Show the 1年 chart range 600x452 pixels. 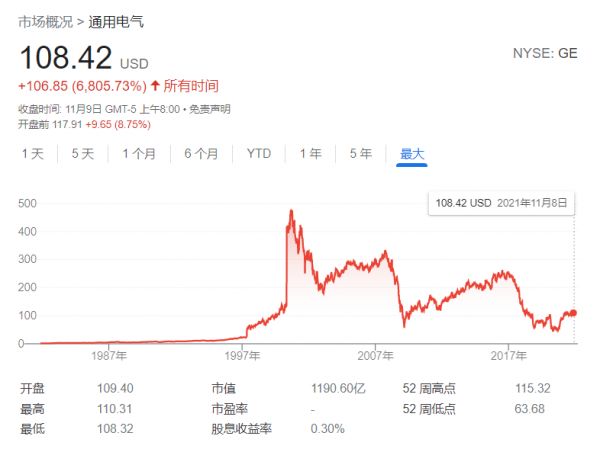click(x=311, y=154)
